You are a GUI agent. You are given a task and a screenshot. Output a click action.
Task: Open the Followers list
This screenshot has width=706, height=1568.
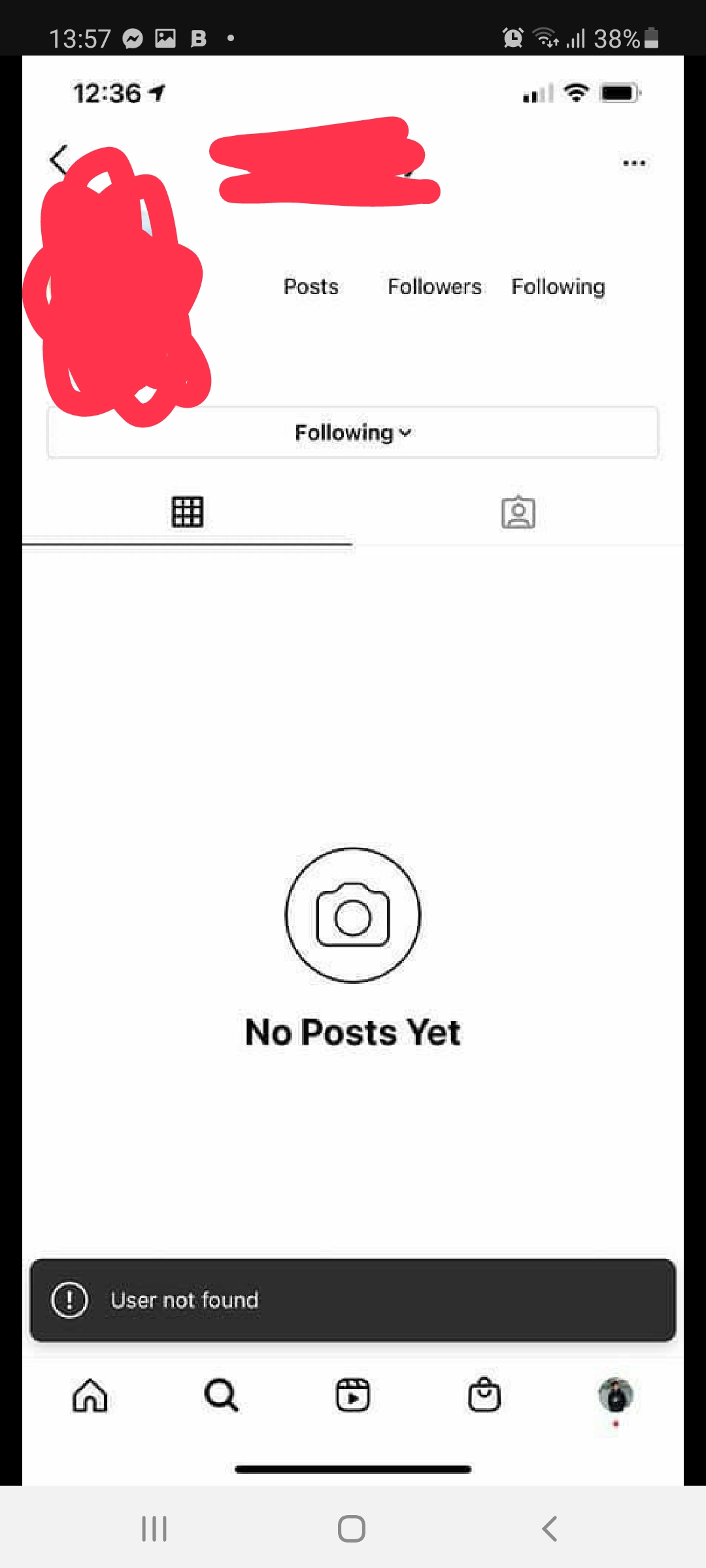pyautogui.click(x=435, y=286)
